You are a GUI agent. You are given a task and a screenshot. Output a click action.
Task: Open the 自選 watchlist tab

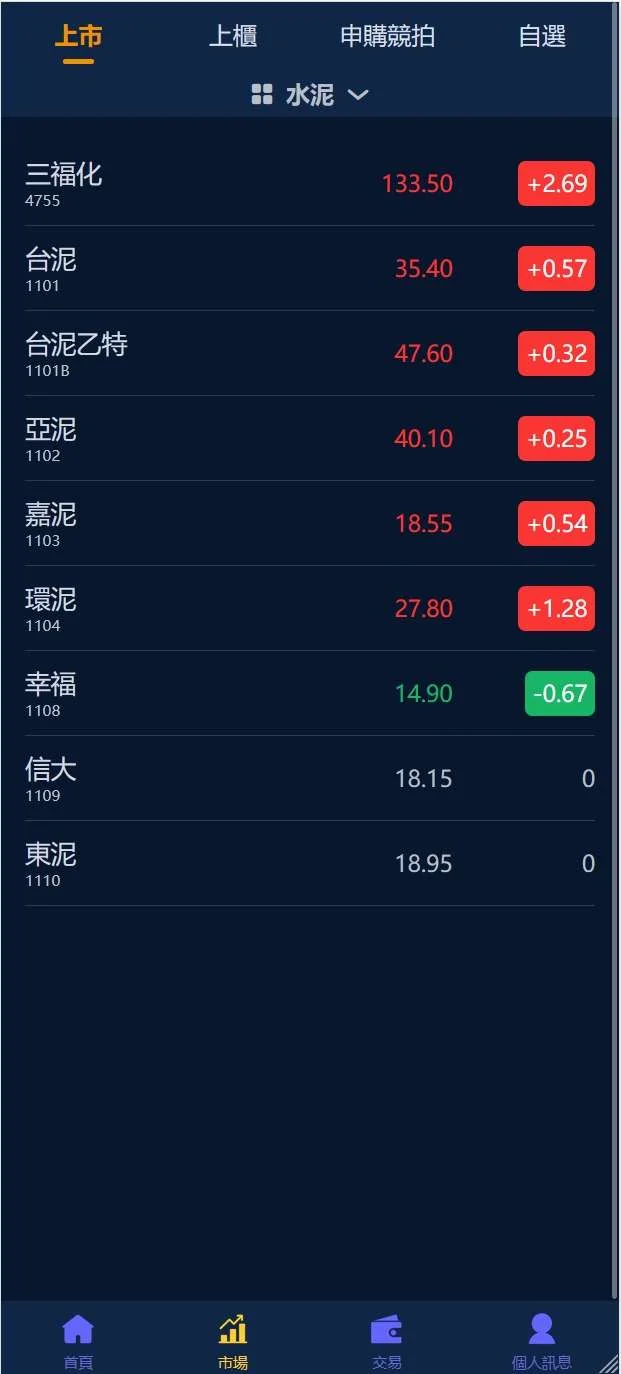pyautogui.click(x=542, y=37)
